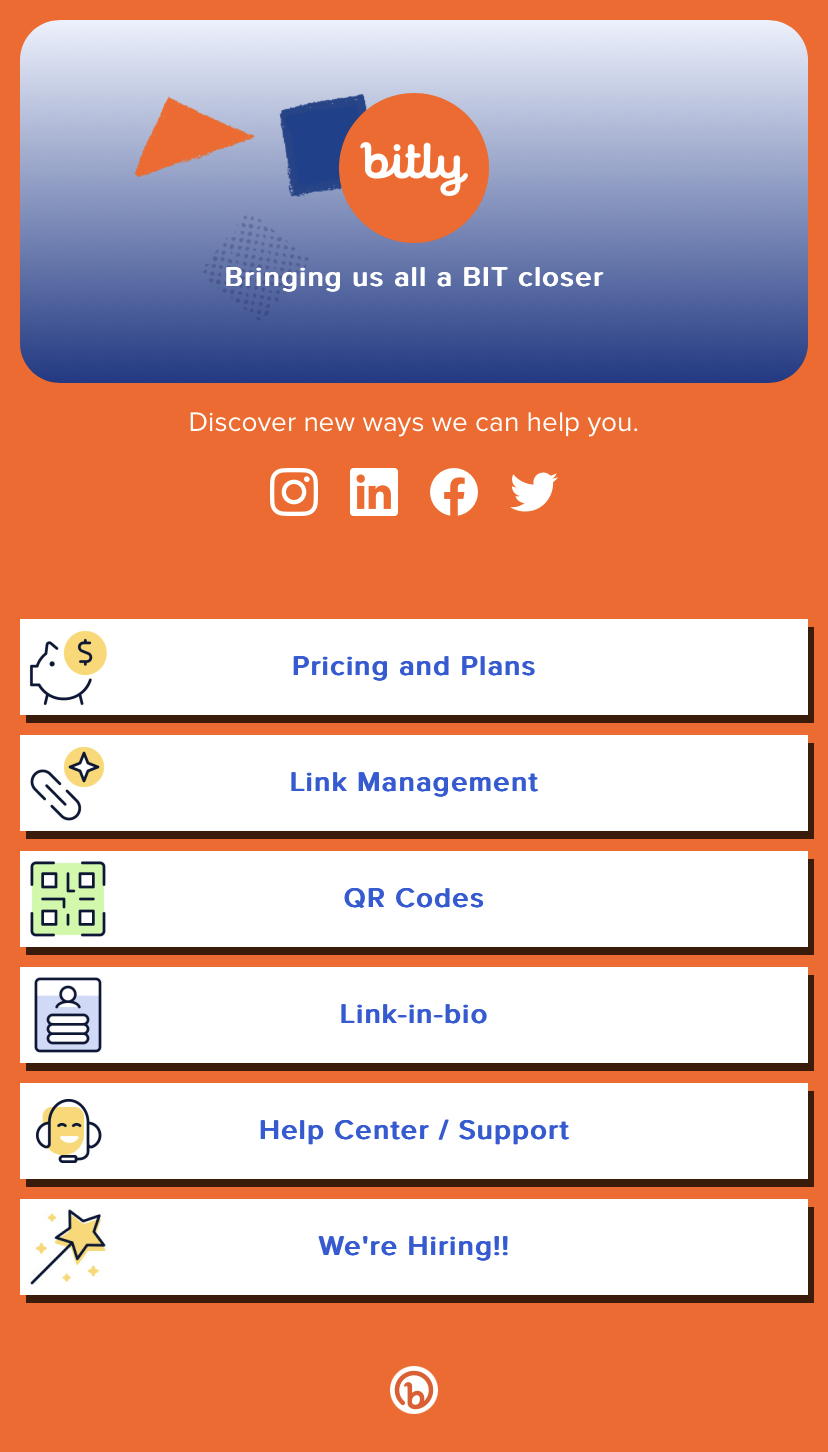Open the QR Codes link

pyautogui.click(x=414, y=898)
